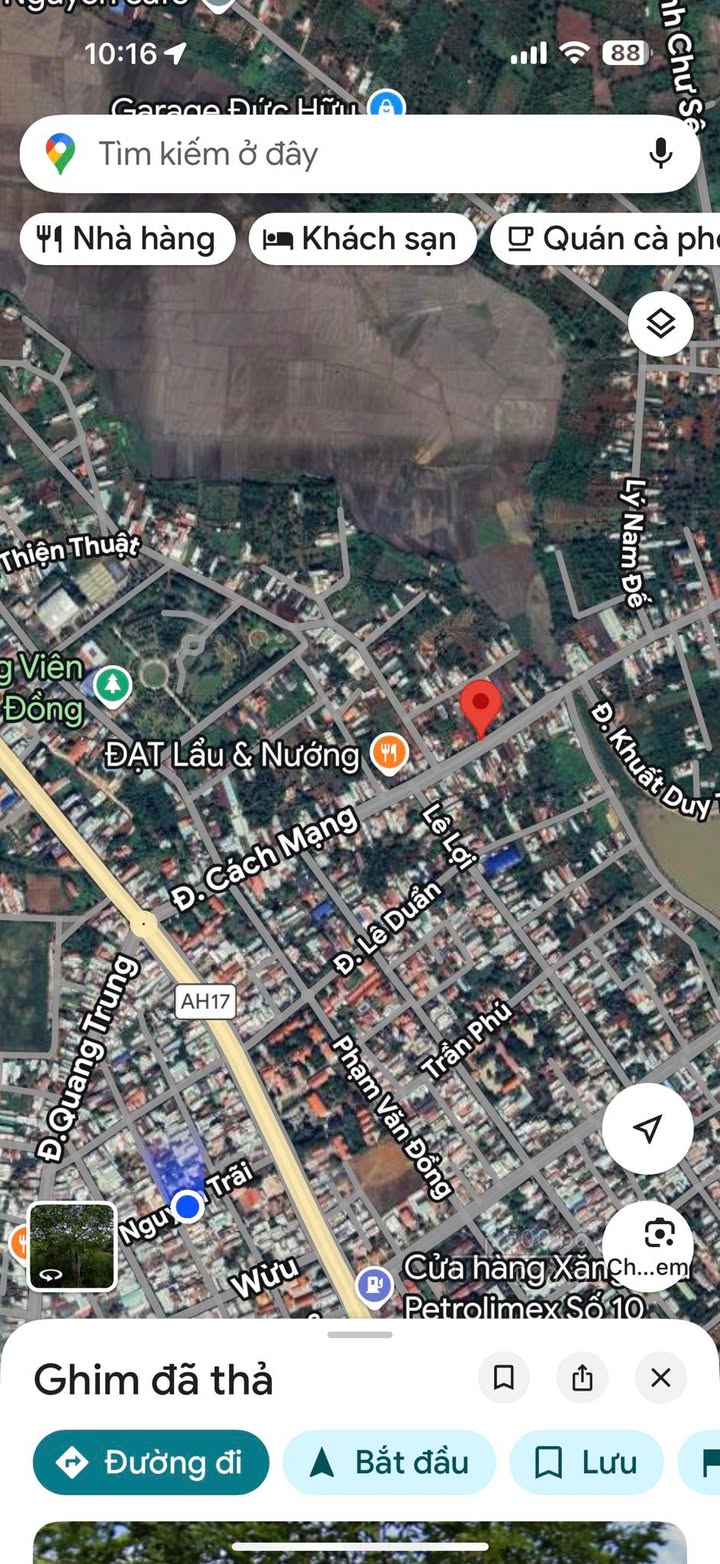Open the Garage Đức Hữu map marker

386,104
